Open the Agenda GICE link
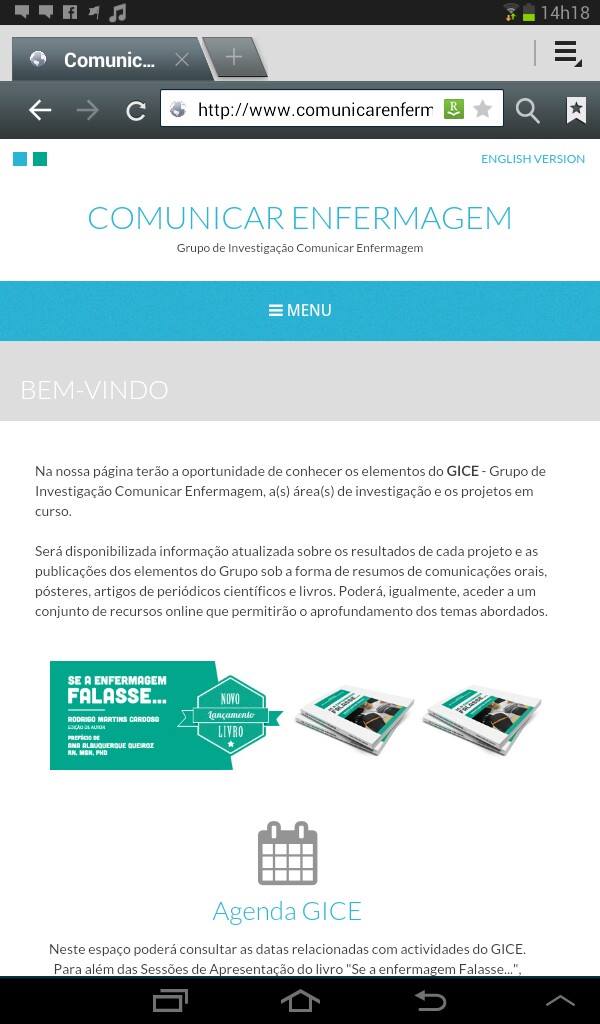 click(287, 911)
